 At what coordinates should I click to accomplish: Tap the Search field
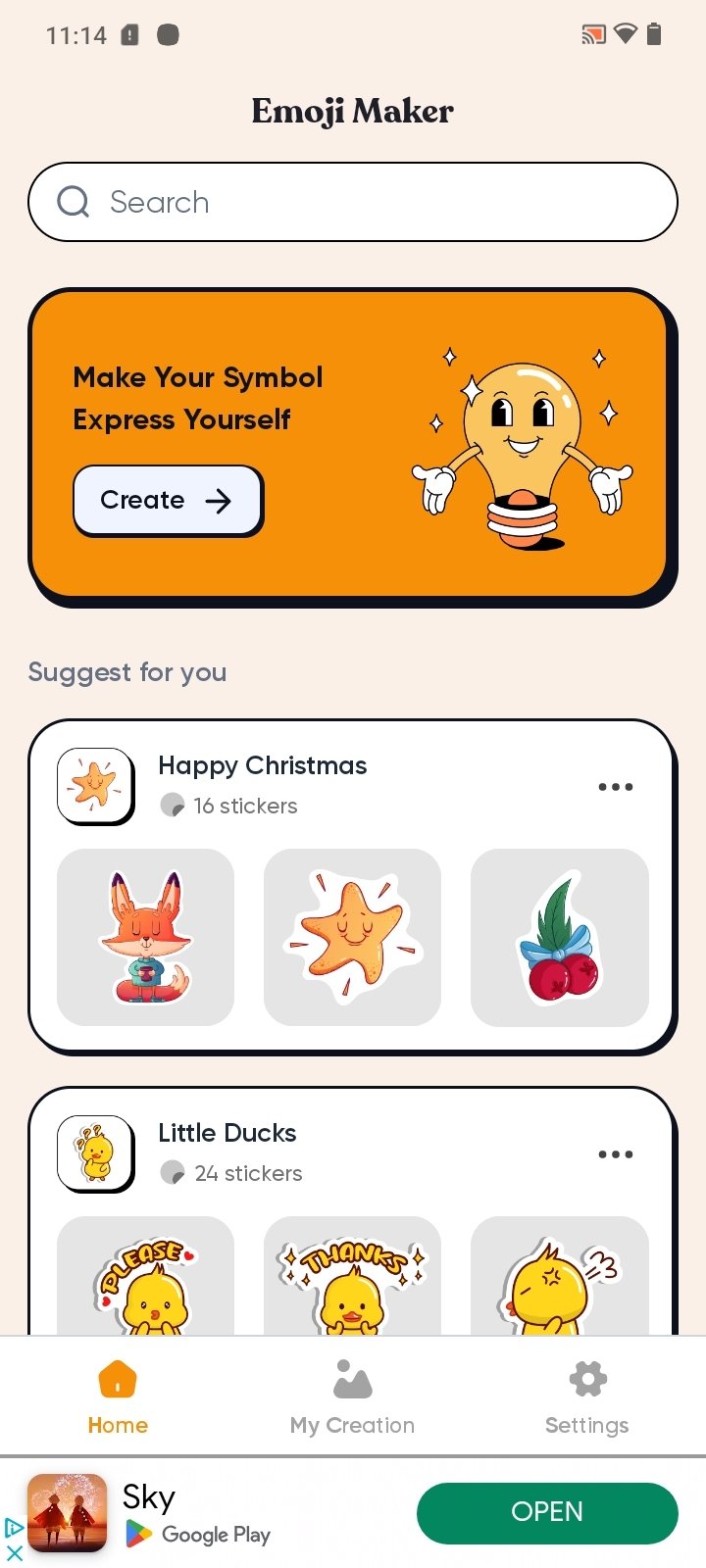click(353, 202)
